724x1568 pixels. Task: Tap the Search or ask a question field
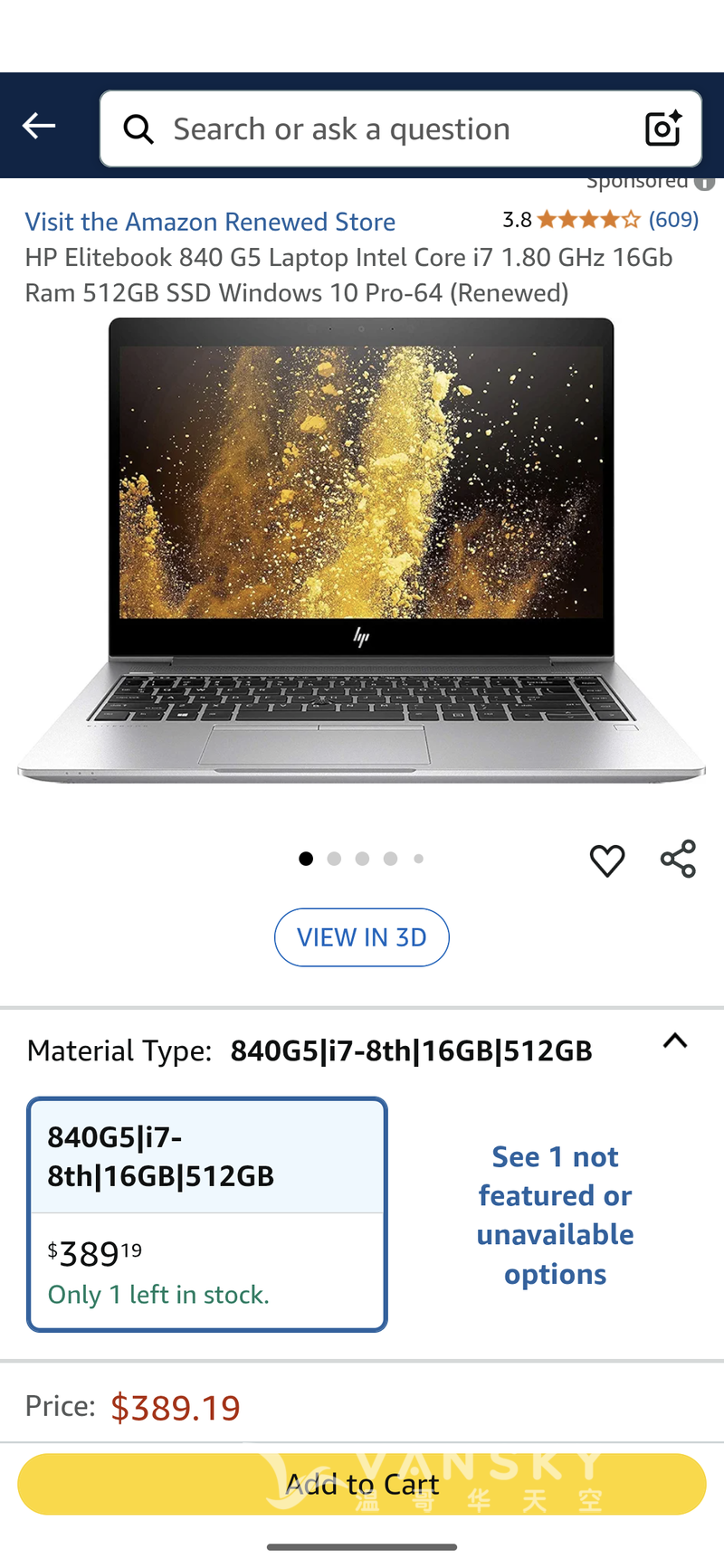point(362,128)
